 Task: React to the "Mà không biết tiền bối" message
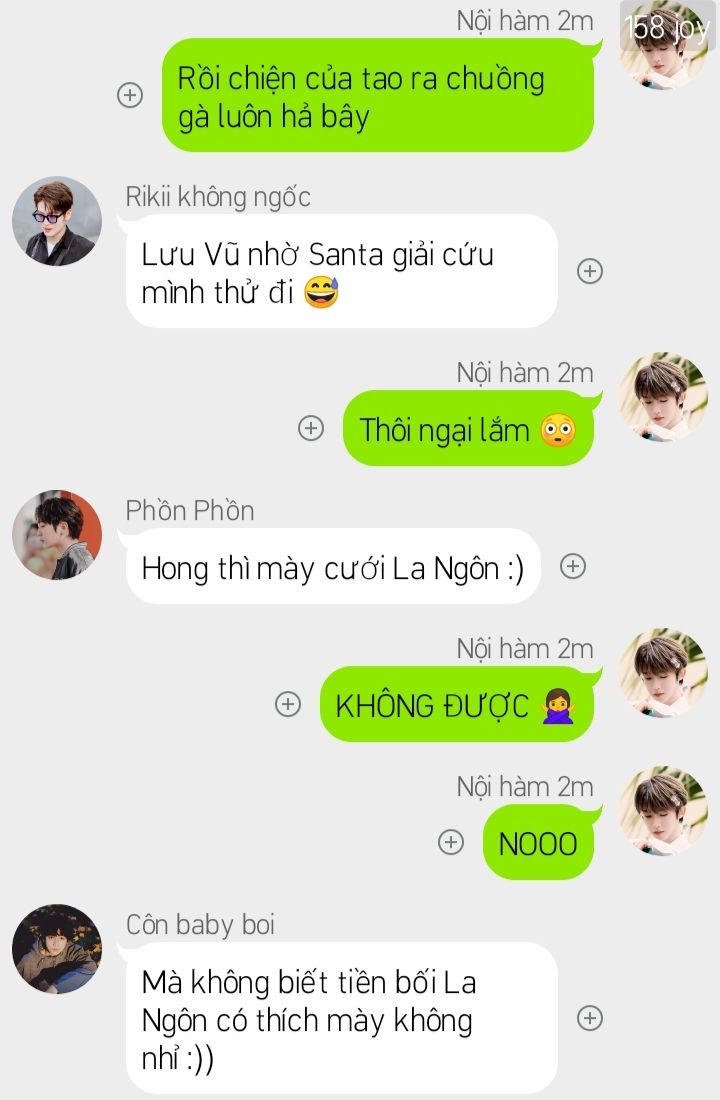point(591,1018)
